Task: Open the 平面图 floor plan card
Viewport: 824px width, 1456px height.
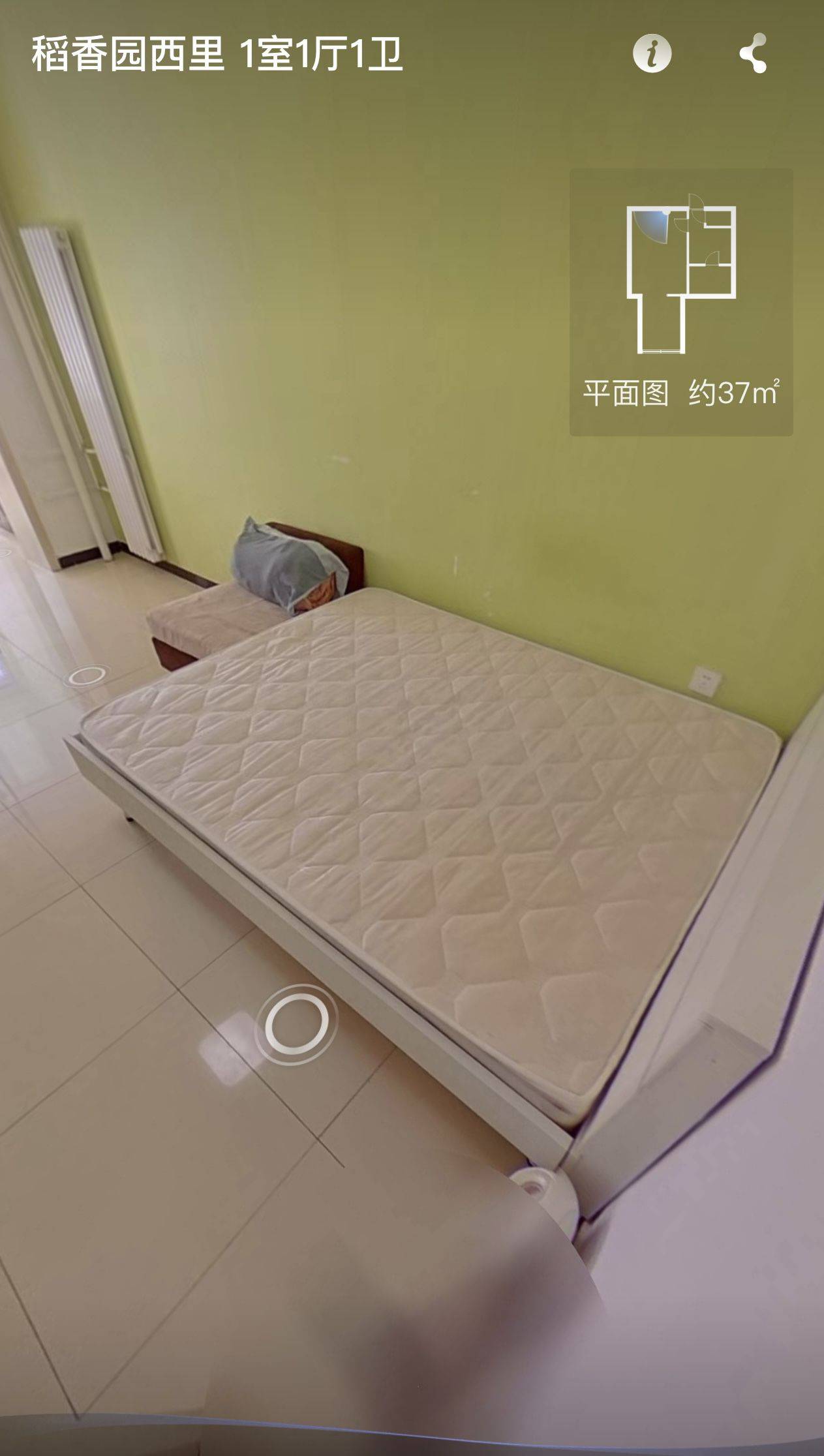Action: pos(680,302)
